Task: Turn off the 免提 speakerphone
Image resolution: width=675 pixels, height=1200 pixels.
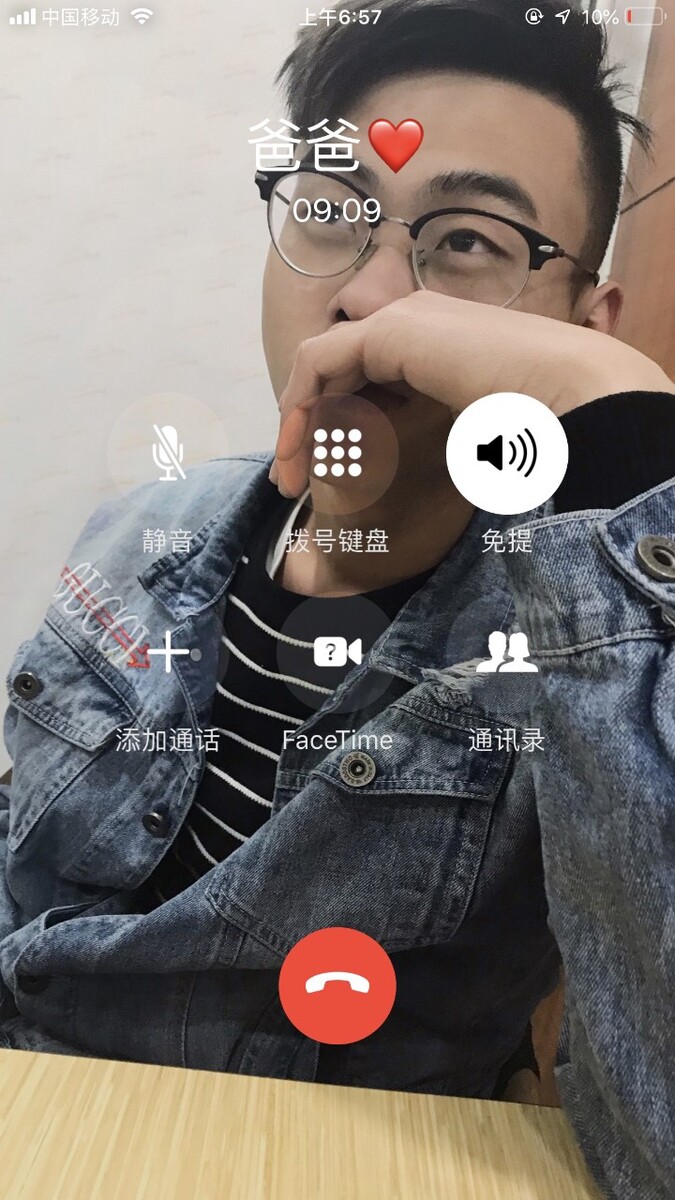Action: click(x=507, y=453)
